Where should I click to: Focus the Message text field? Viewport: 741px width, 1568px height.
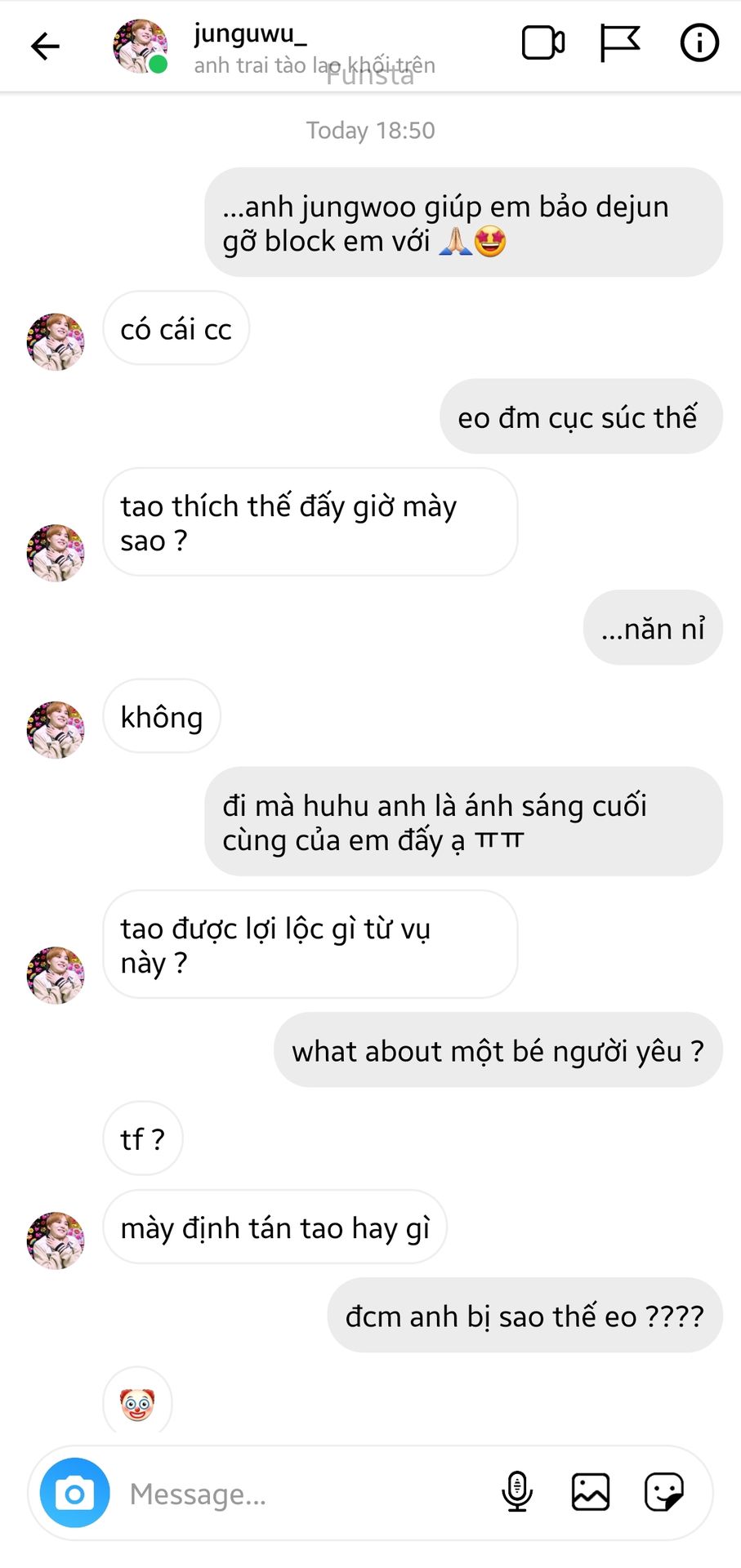(302, 1494)
